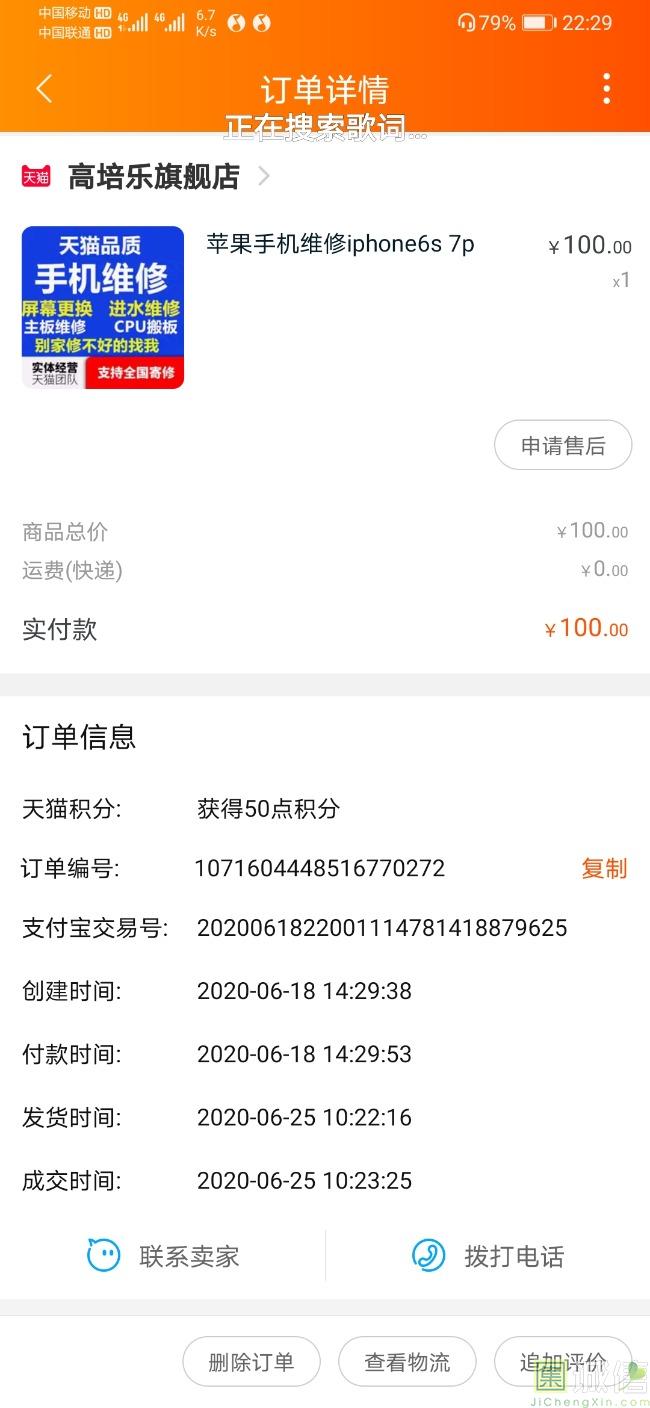Tap the 申请售后 button
Viewport: 650px width, 1408px height.
pos(563,446)
